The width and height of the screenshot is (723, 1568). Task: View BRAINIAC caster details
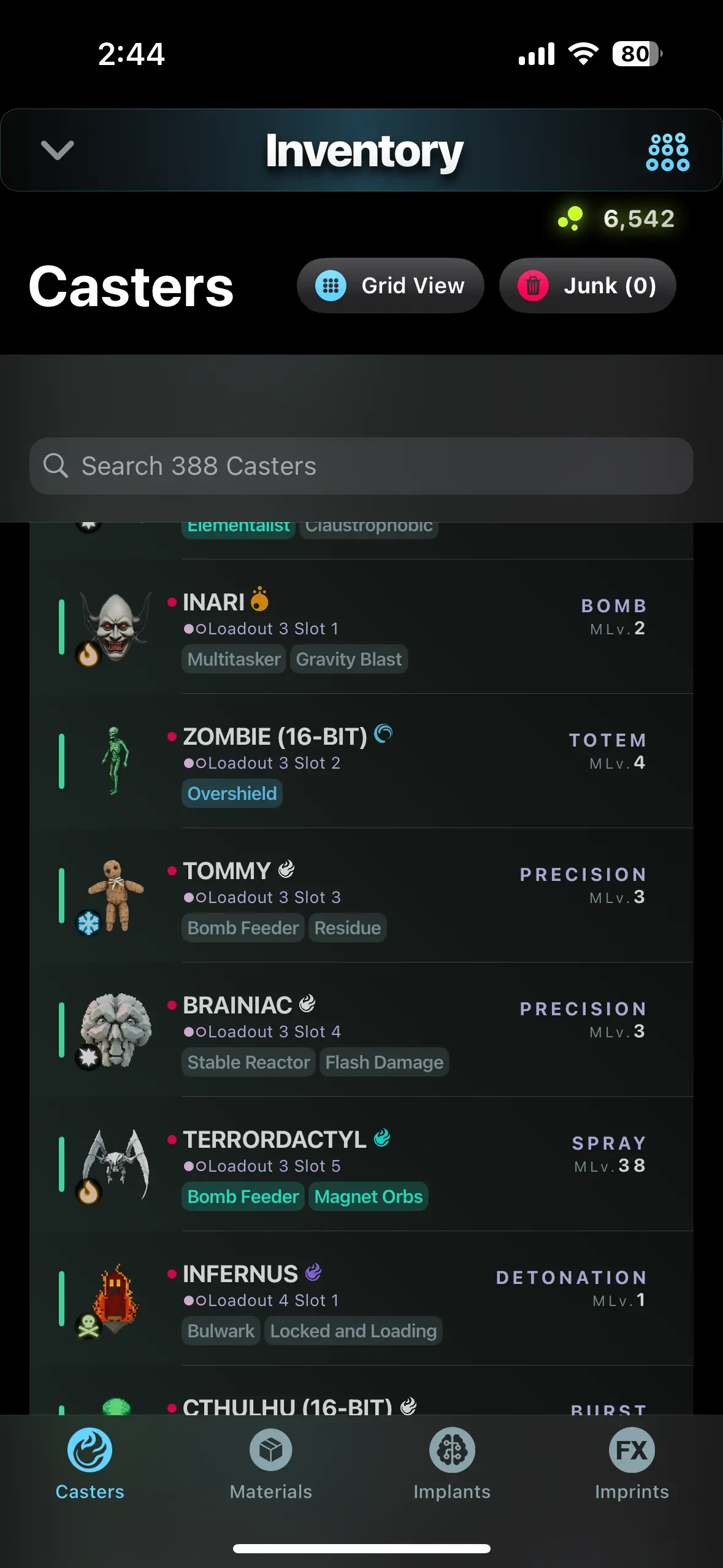[x=361, y=1030]
